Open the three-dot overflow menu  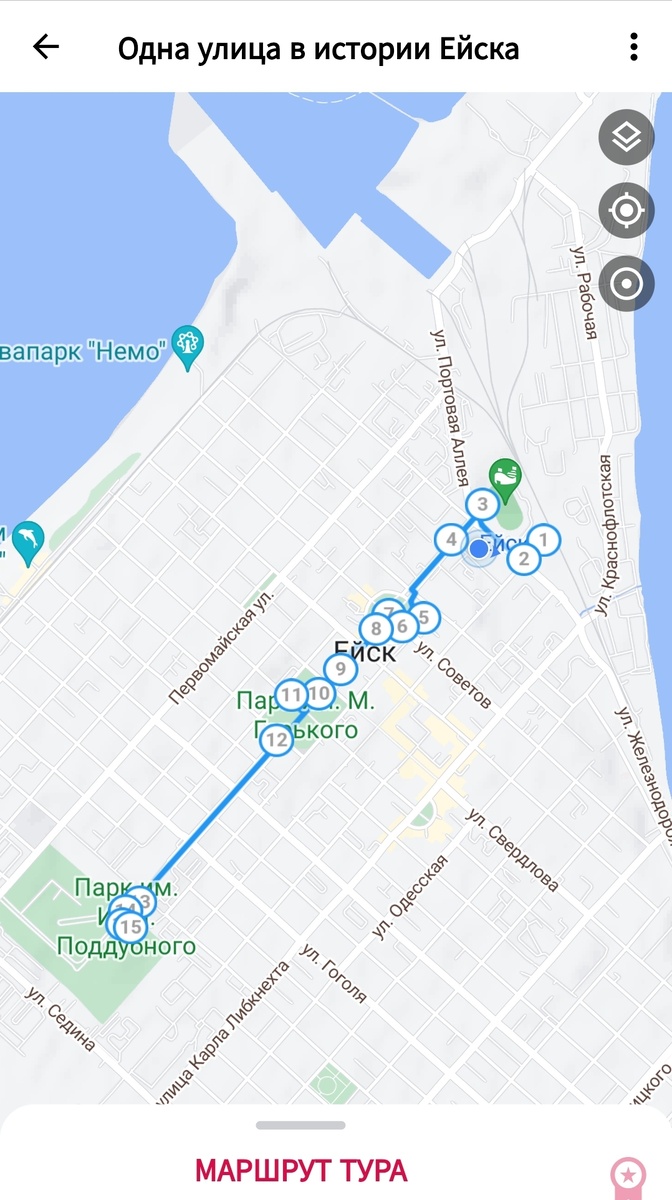pyautogui.click(x=634, y=47)
